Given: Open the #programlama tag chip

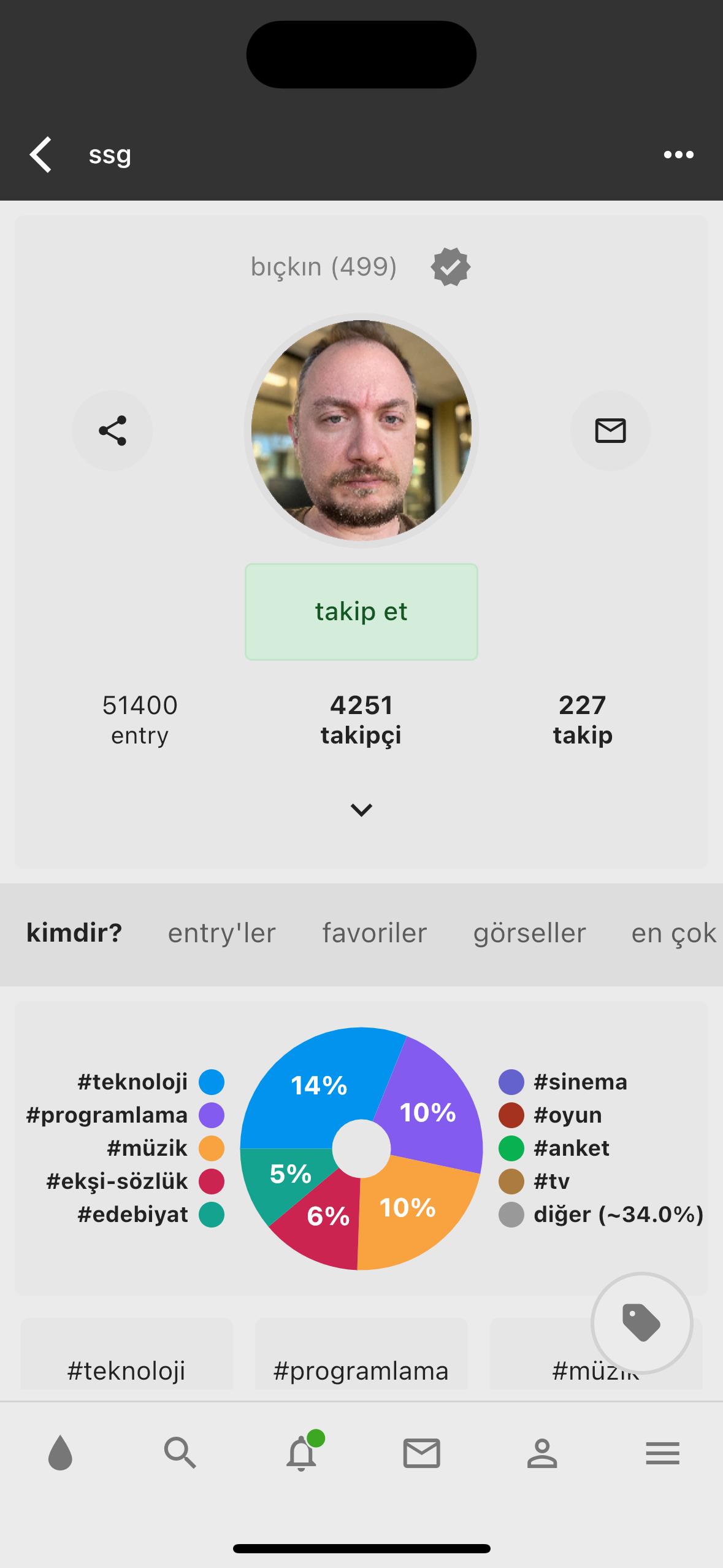Looking at the screenshot, I should [x=361, y=1370].
